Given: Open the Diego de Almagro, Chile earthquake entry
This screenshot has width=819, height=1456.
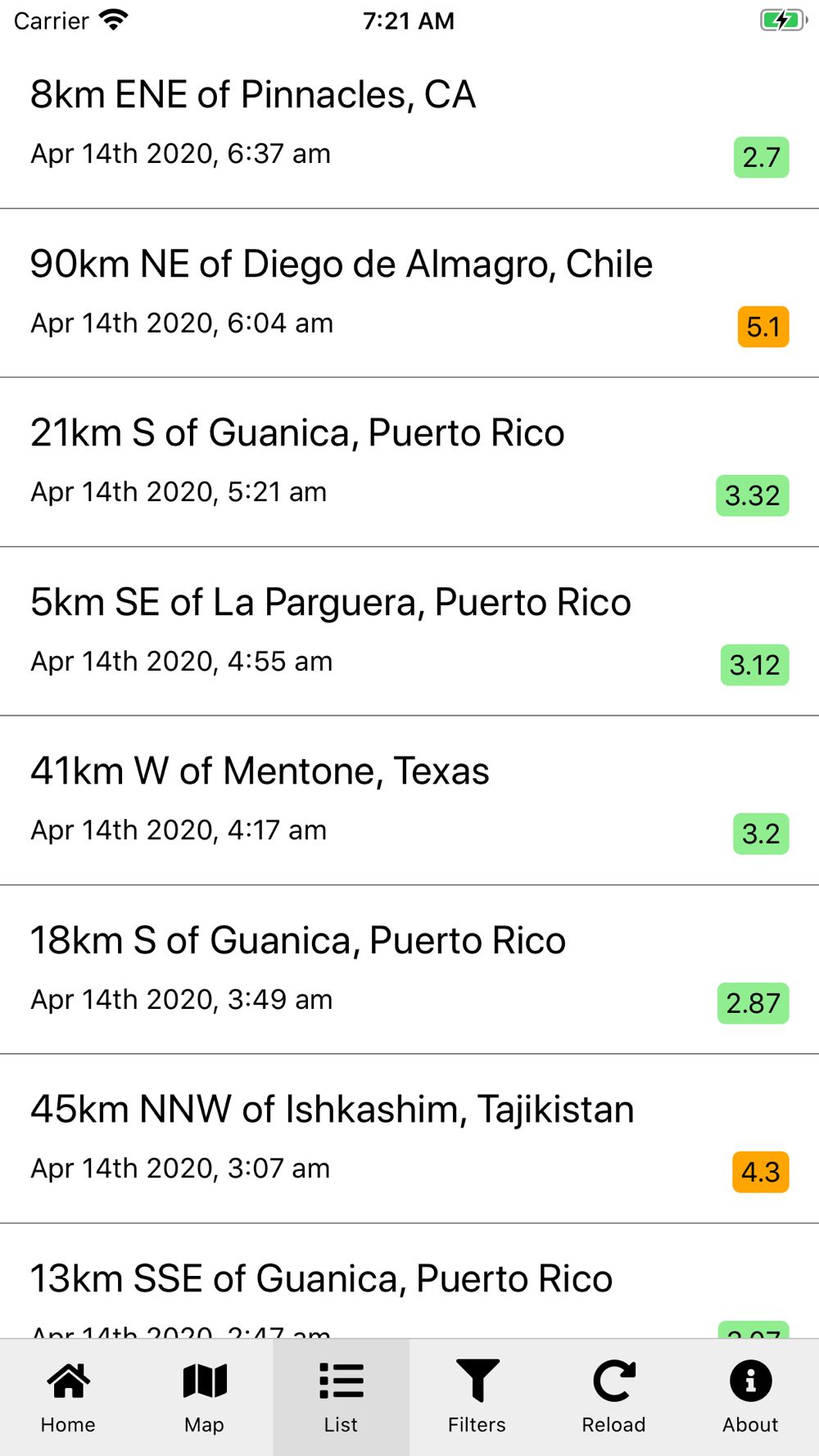Looking at the screenshot, I should coord(409,293).
